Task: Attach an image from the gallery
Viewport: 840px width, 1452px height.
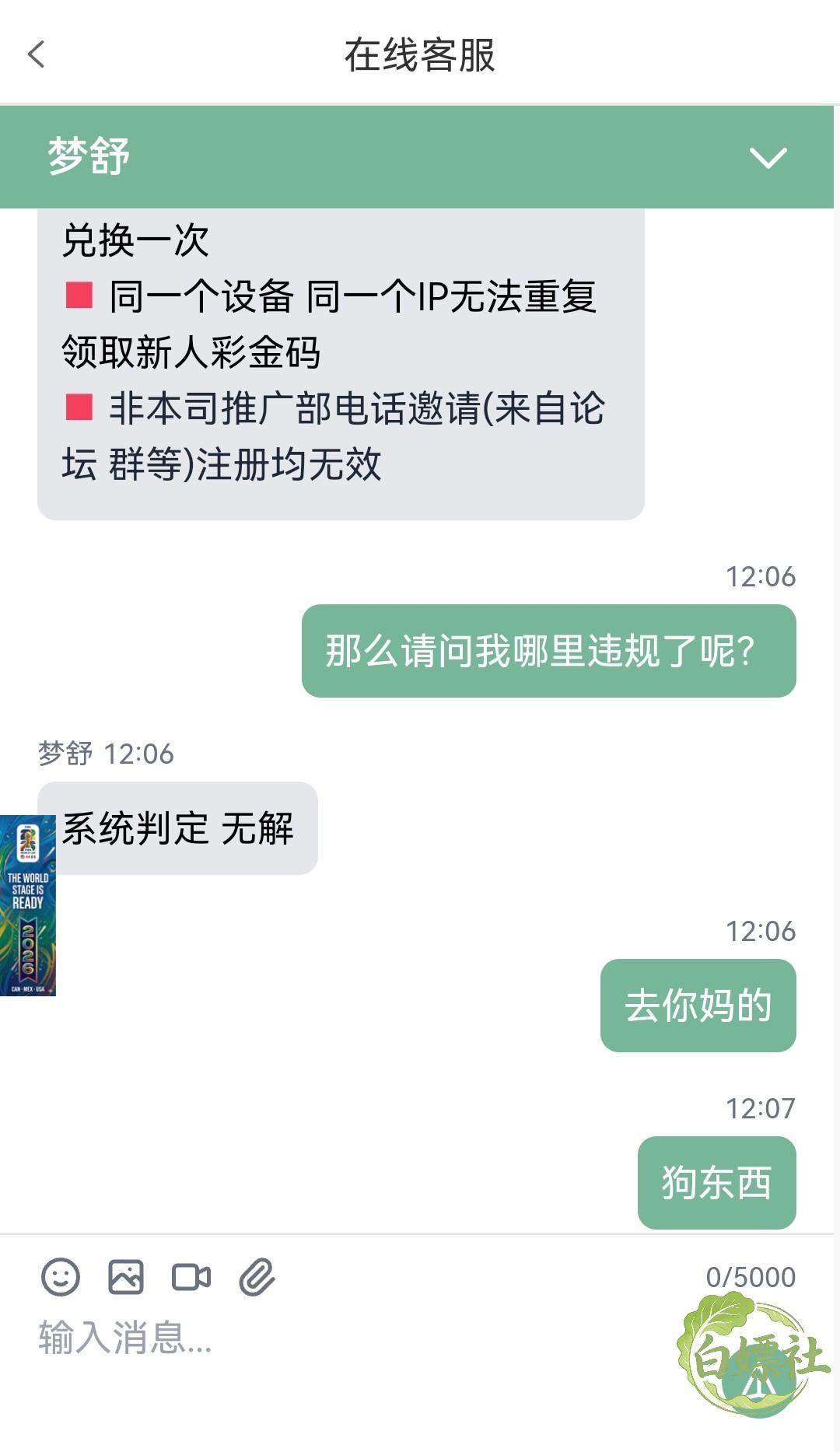Action: click(x=126, y=1277)
